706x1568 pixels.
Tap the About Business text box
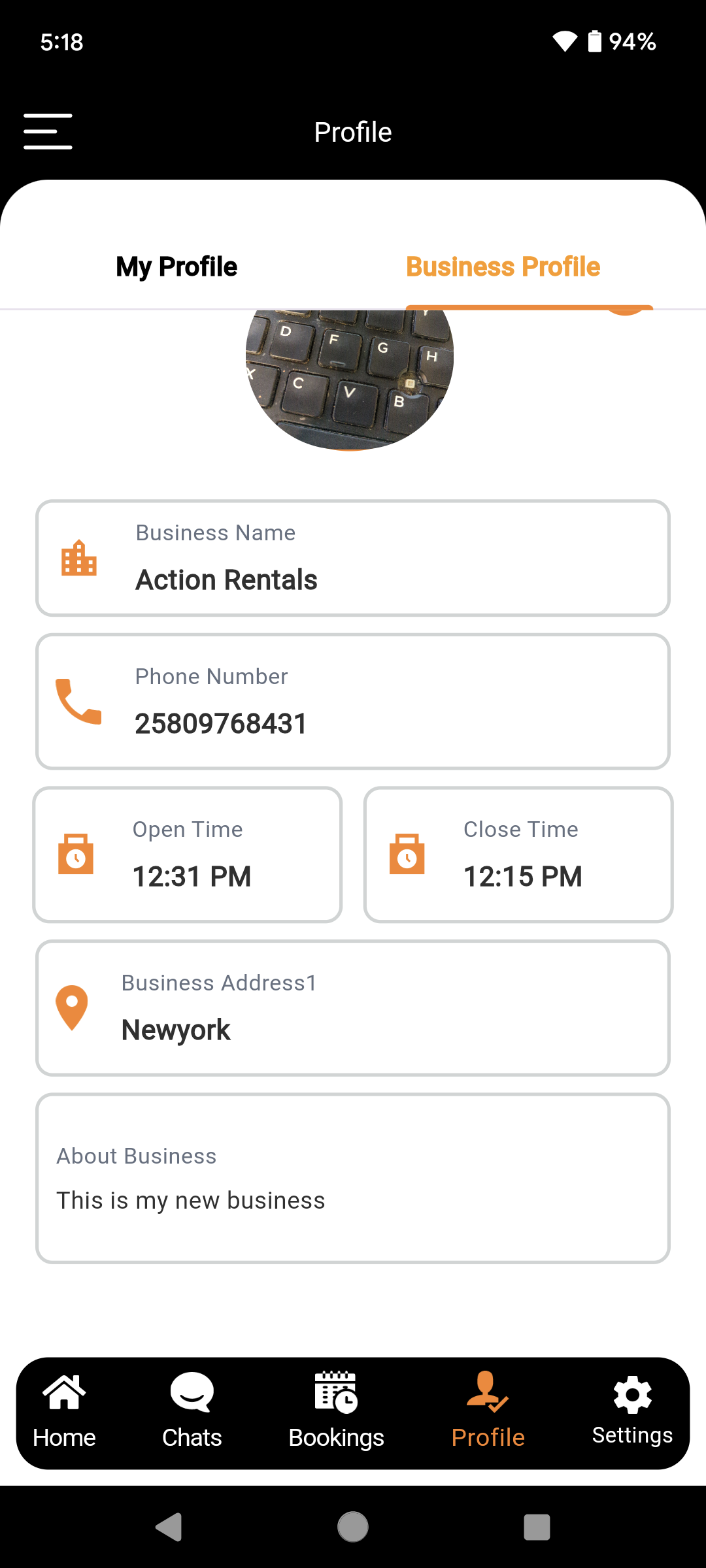pyautogui.click(x=353, y=1178)
